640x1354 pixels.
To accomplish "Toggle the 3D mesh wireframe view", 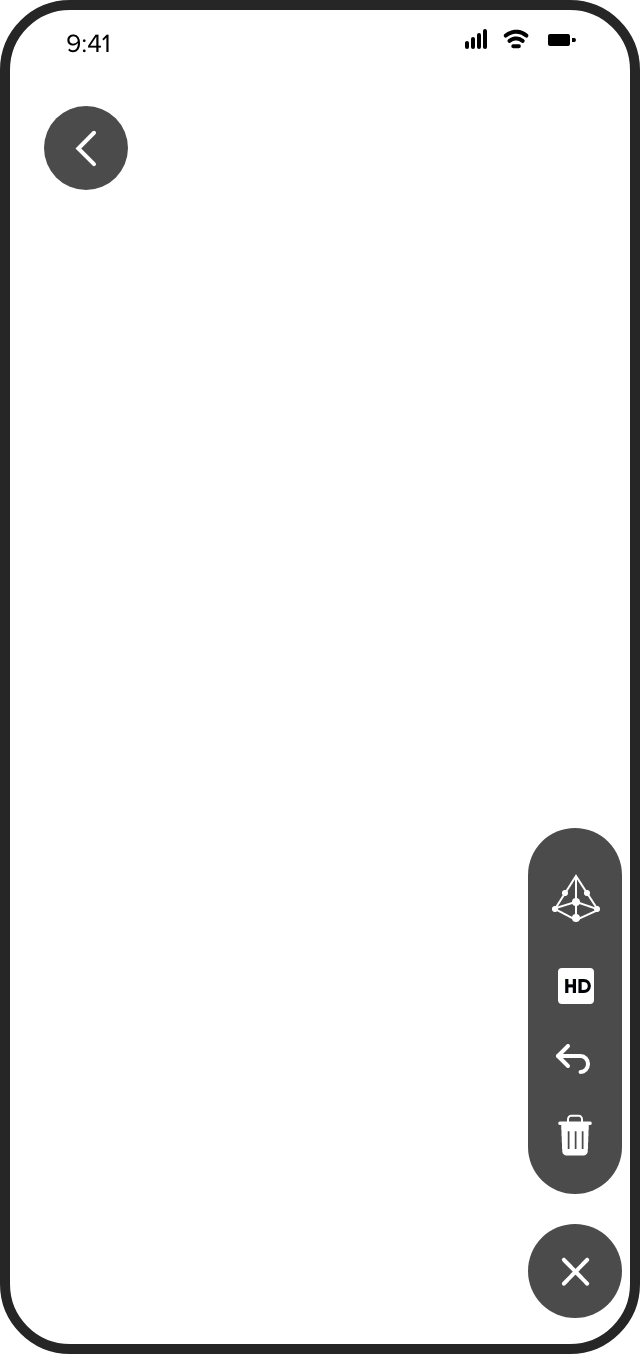I will [575, 898].
